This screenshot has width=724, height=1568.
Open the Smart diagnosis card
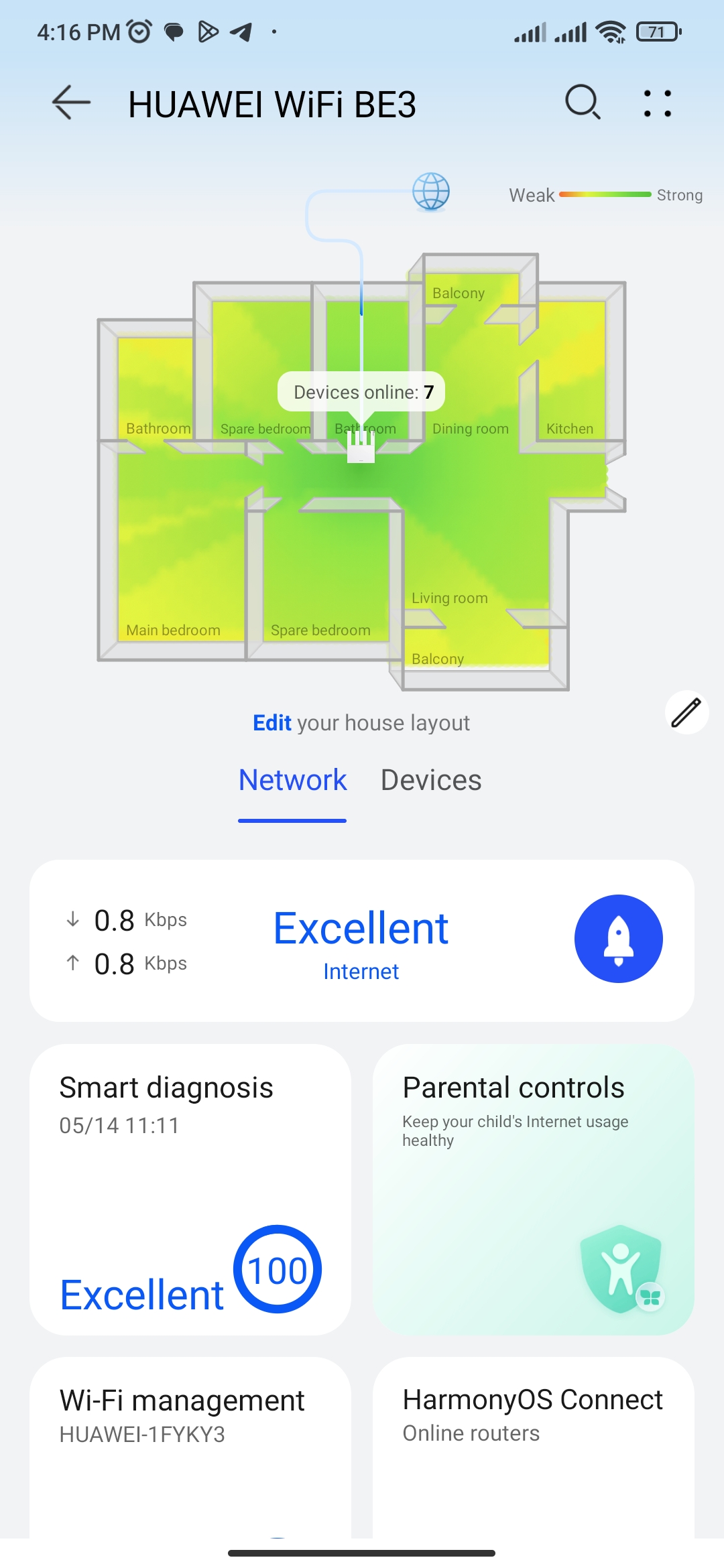point(190,1189)
